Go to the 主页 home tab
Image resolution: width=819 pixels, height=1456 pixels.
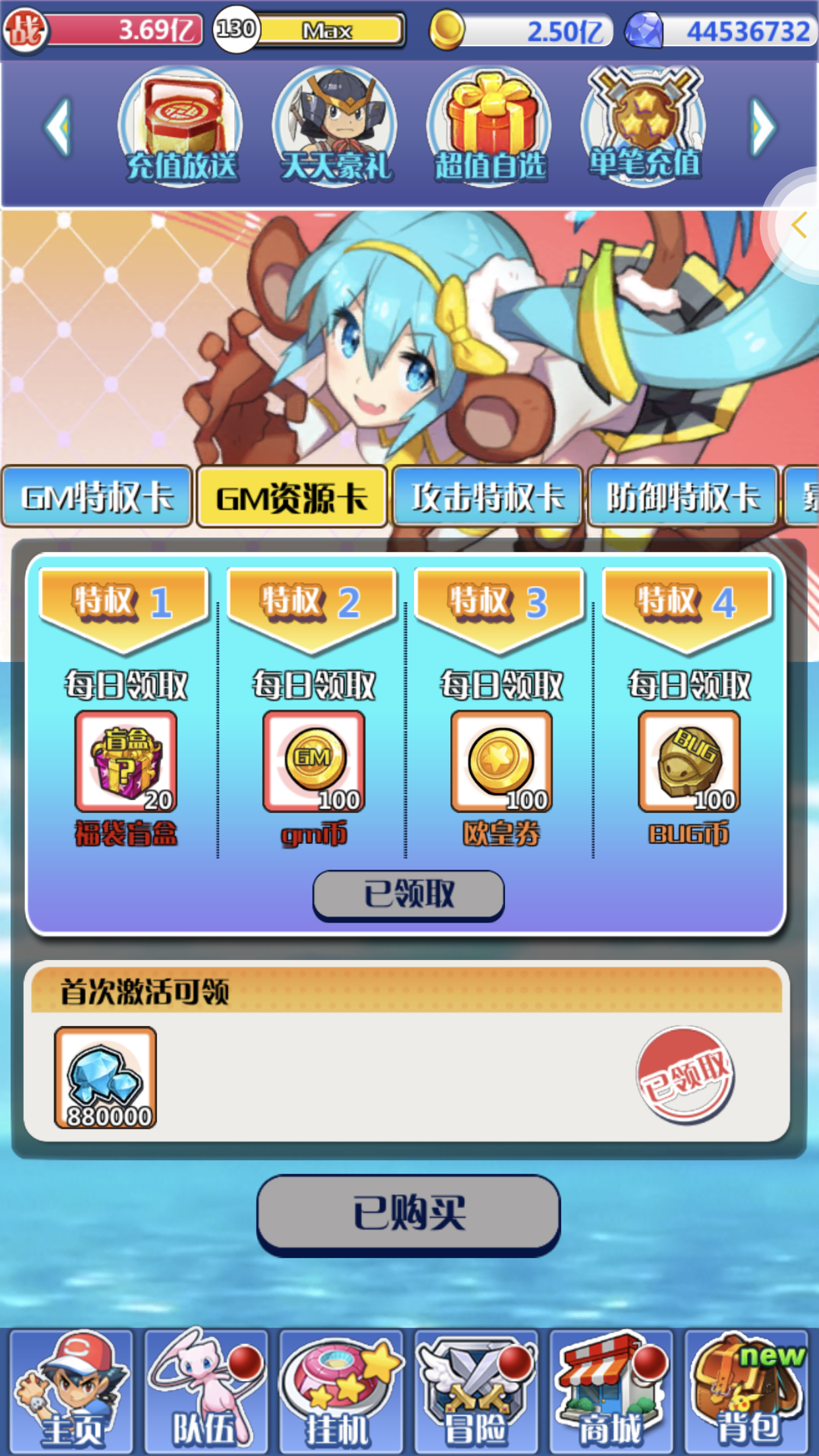[71, 1390]
